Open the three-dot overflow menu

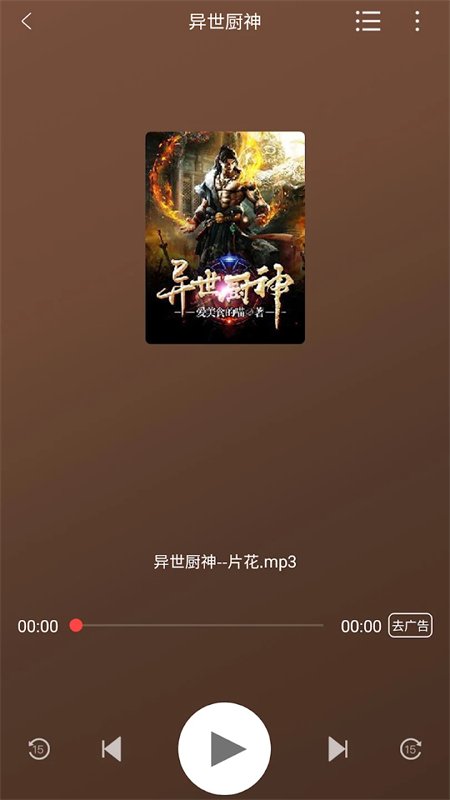coord(417,21)
